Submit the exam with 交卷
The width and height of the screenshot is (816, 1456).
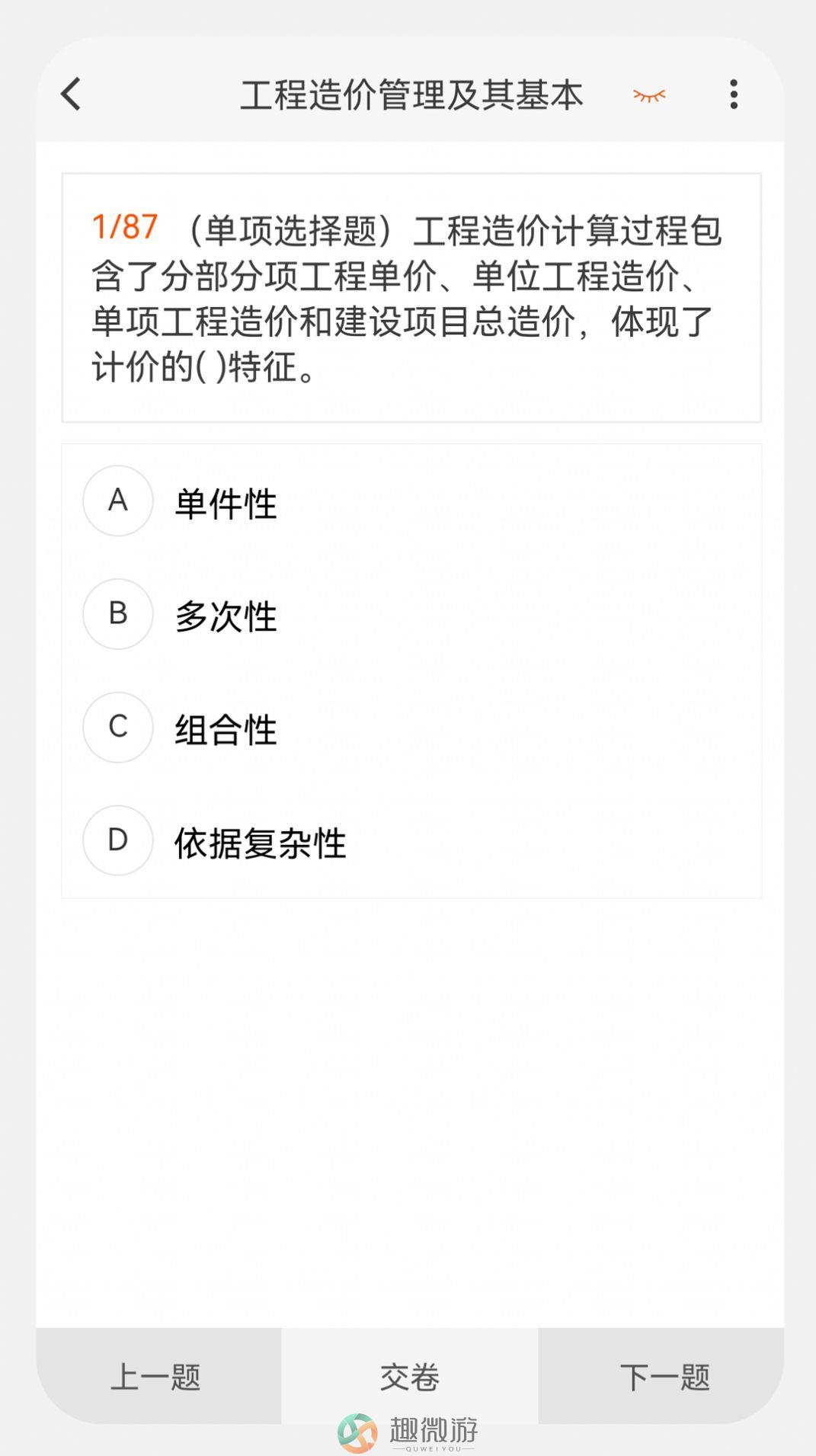(410, 1376)
